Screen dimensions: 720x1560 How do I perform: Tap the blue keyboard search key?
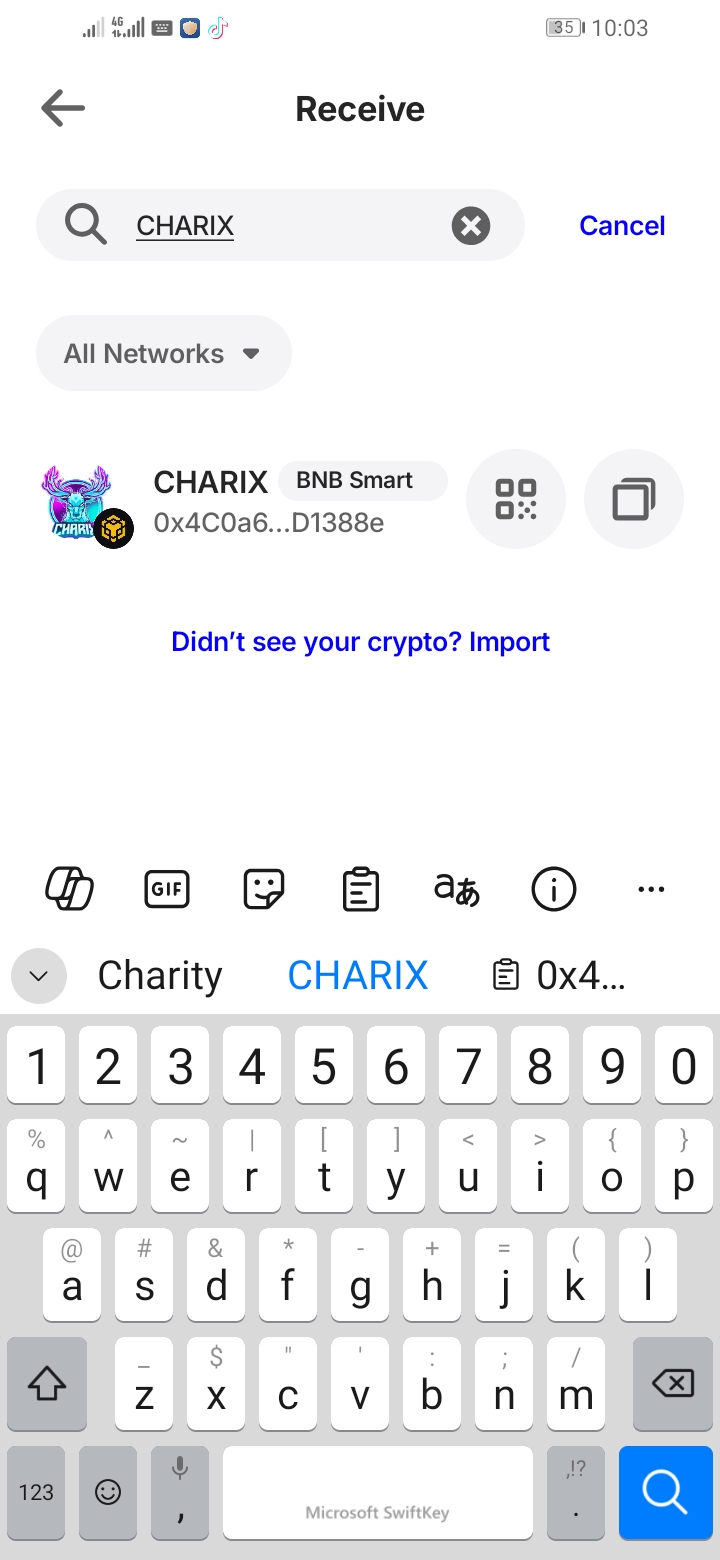click(x=664, y=1492)
